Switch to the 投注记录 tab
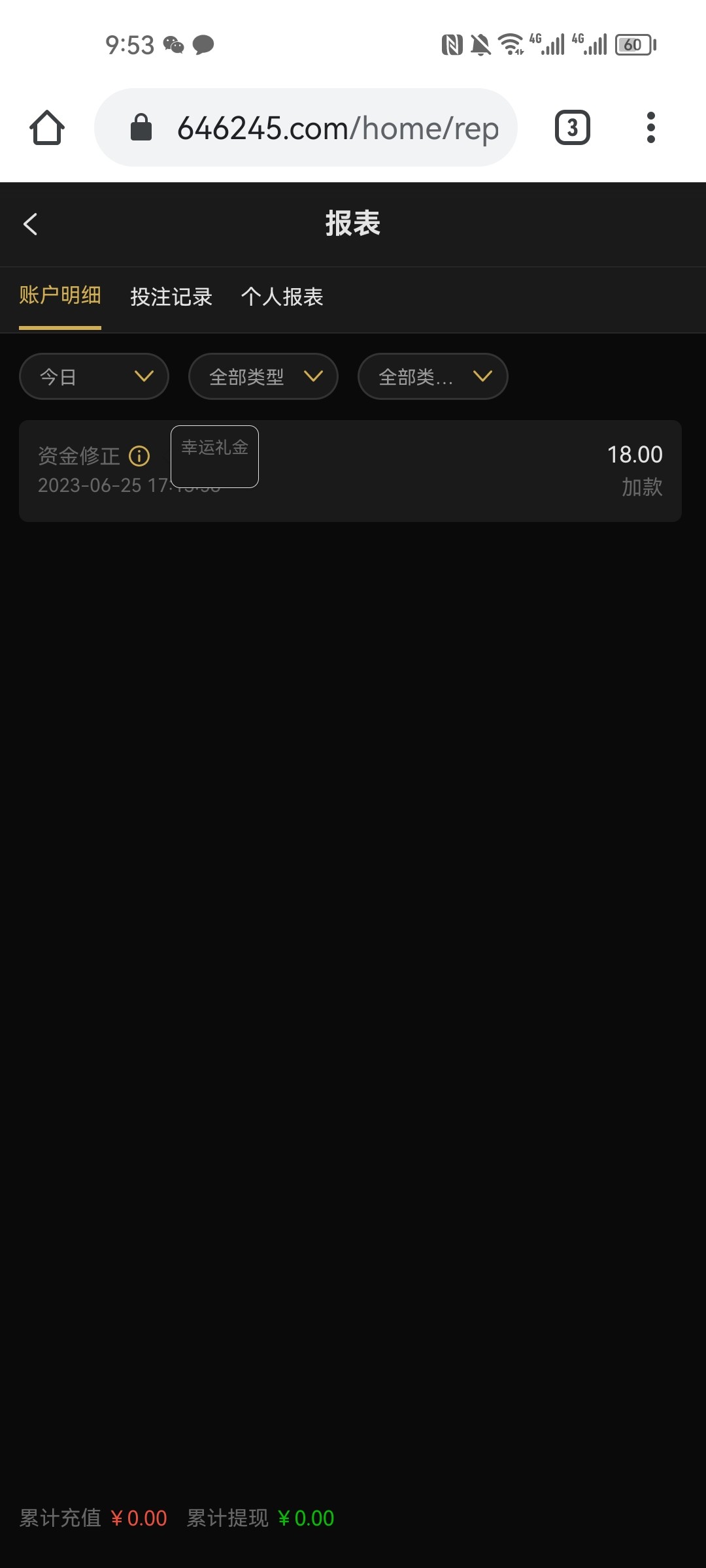 click(171, 297)
